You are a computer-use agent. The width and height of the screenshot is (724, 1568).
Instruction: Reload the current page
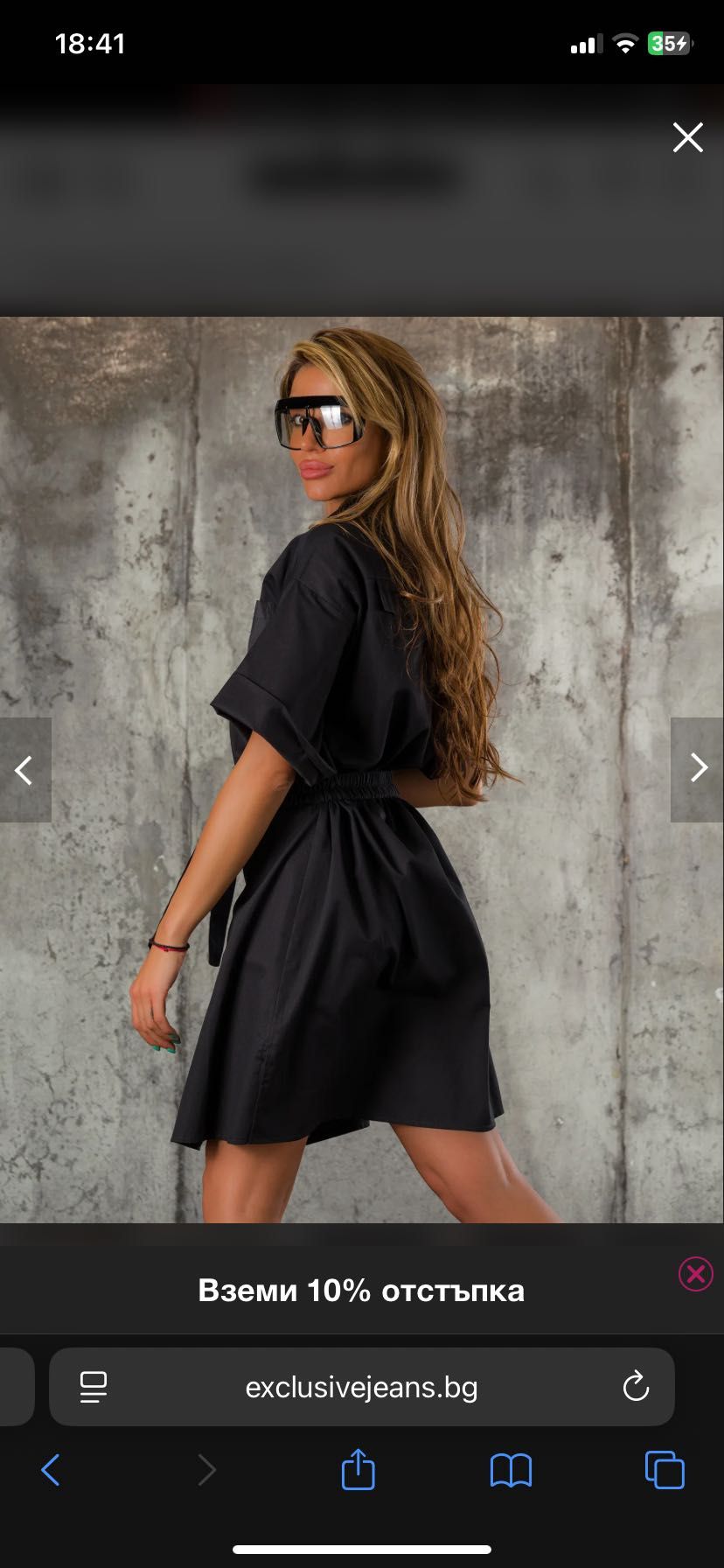click(x=636, y=1387)
